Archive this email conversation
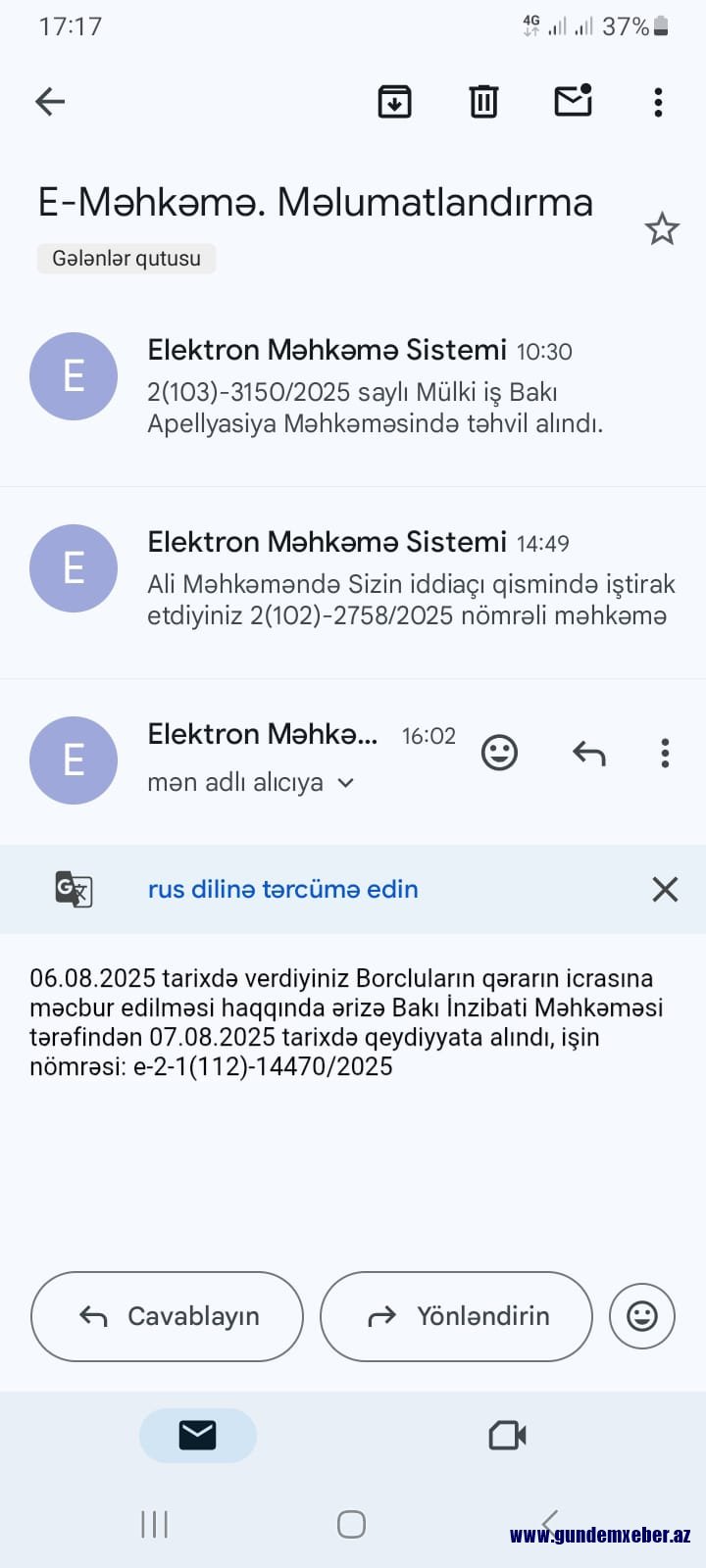The width and height of the screenshot is (706, 1568). (394, 101)
